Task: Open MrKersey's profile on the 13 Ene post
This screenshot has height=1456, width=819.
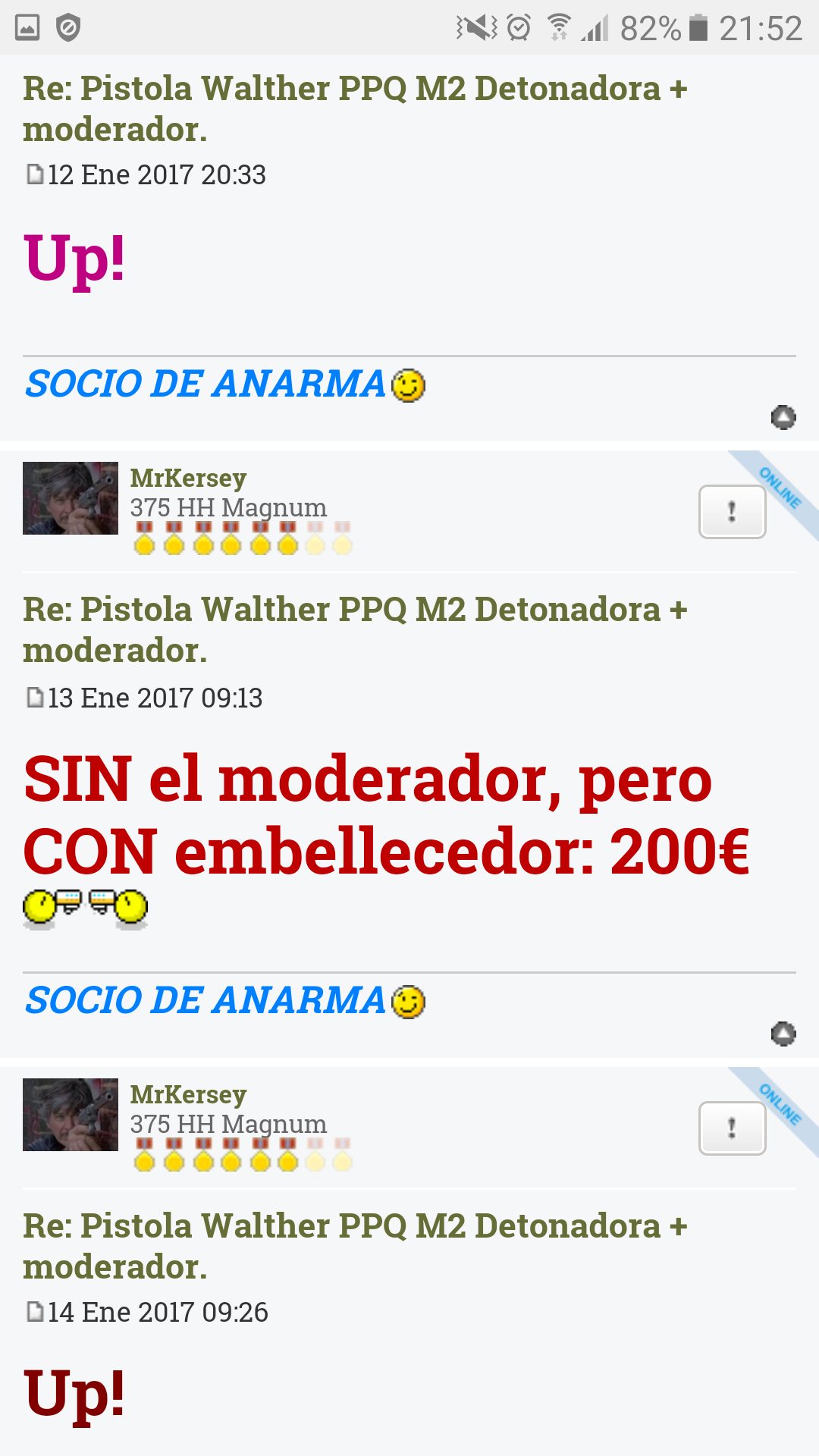Action: [x=188, y=478]
